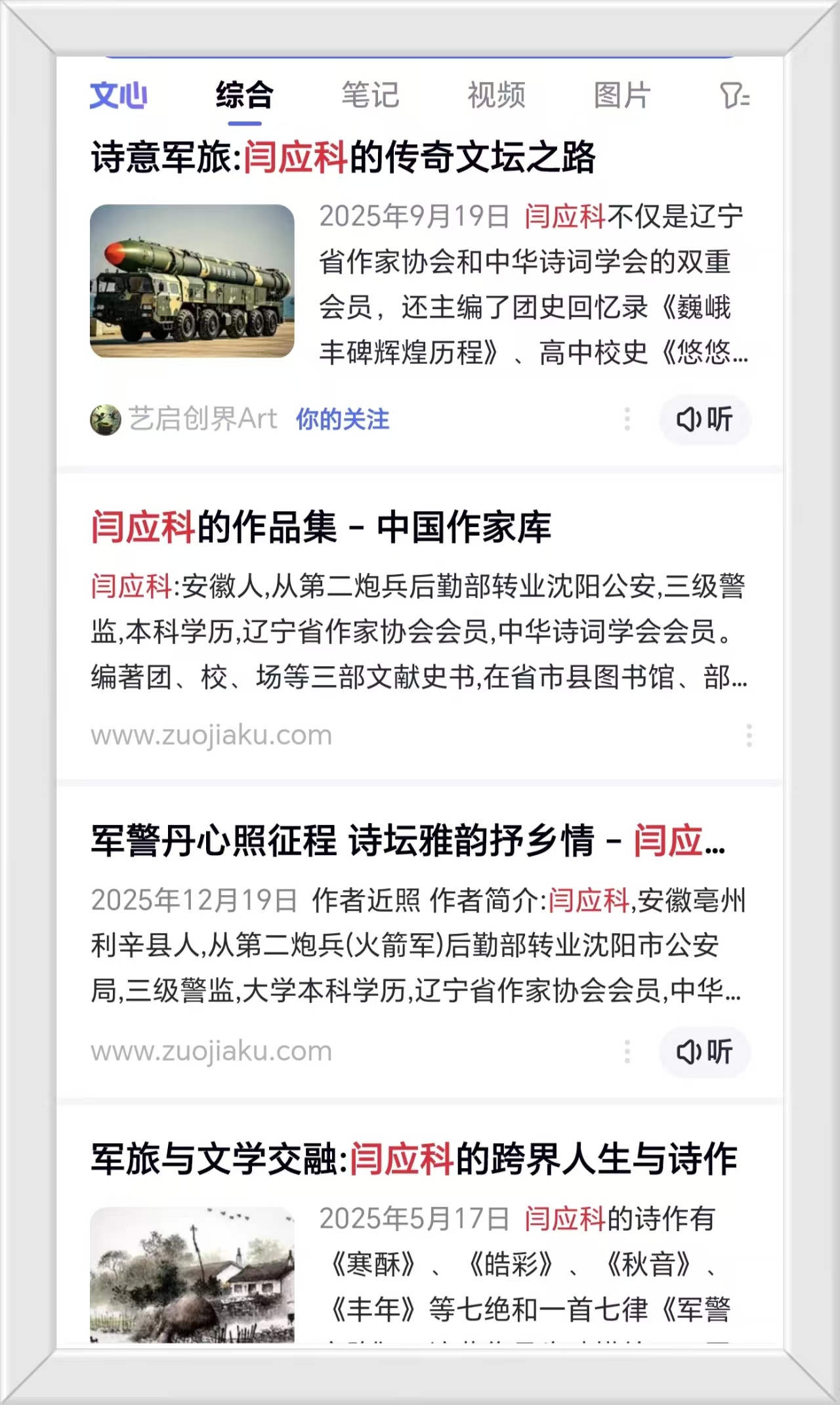
Task: Tap the ink painting village thumbnail
Action: pos(192,1274)
